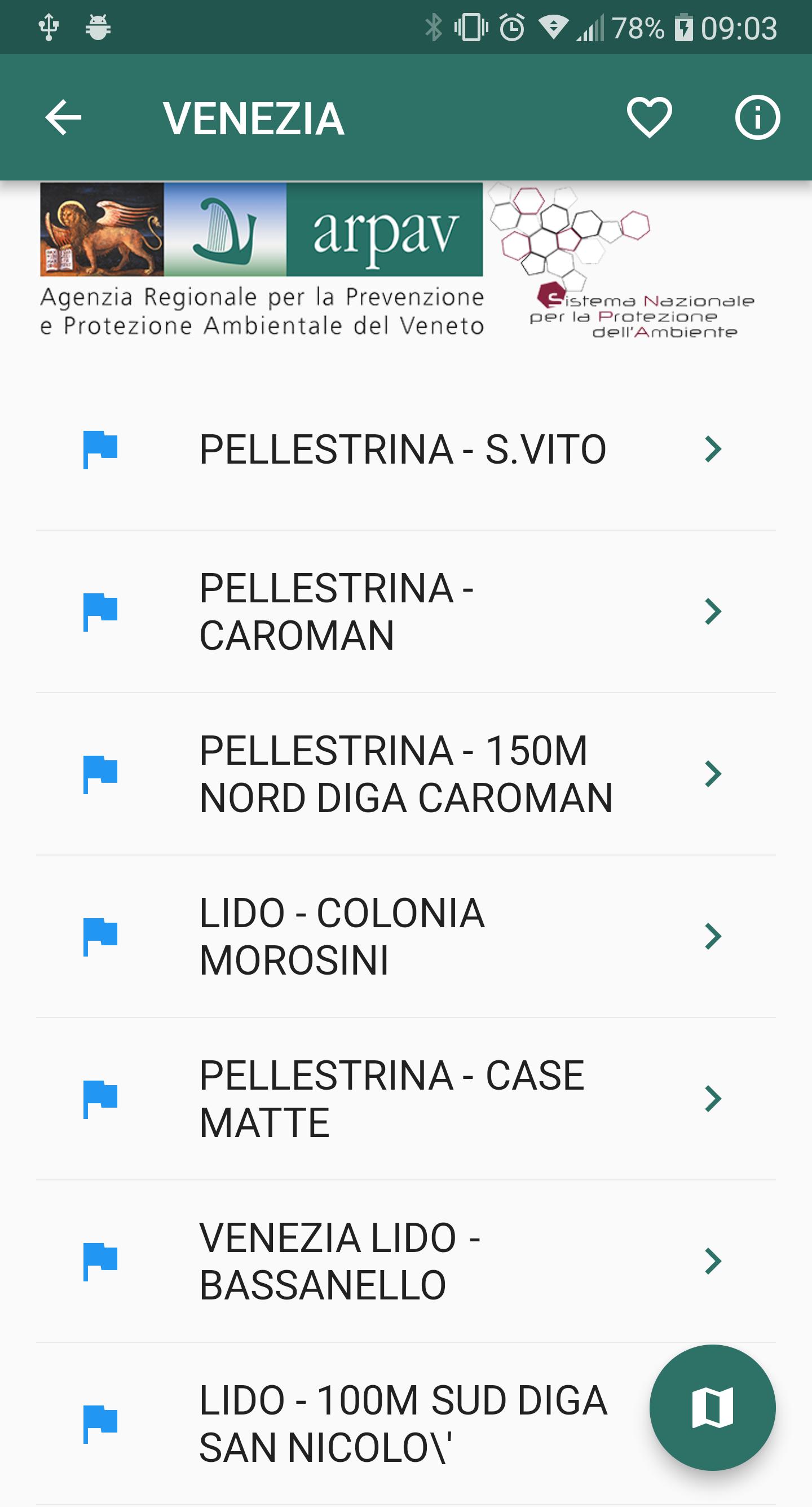Image resolution: width=812 pixels, height=1507 pixels.
Task: Open LIDO - COLONIA MOROSINI via its chevron
Action: 712,937
